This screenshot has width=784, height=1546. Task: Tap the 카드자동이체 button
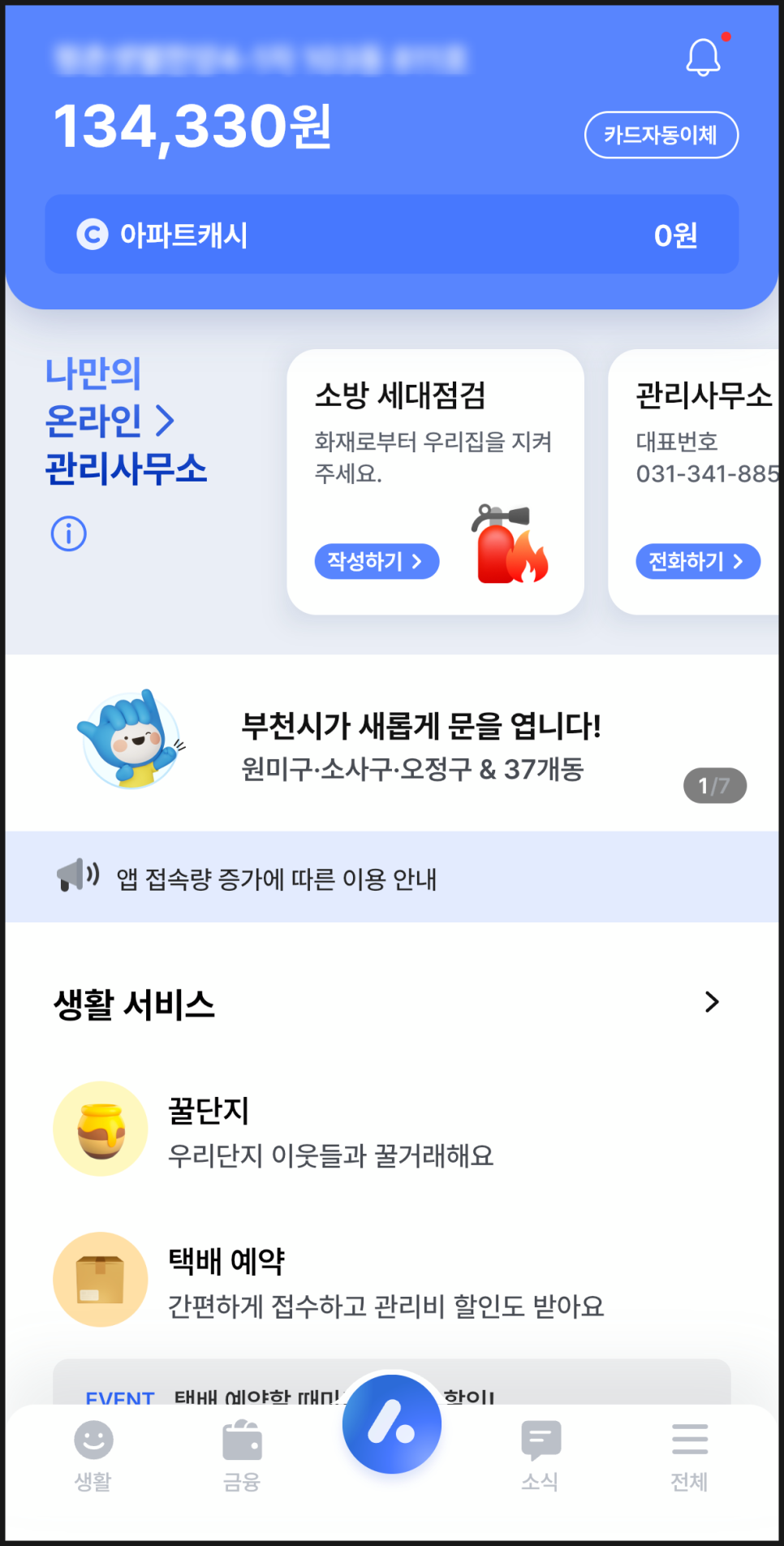tap(661, 135)
